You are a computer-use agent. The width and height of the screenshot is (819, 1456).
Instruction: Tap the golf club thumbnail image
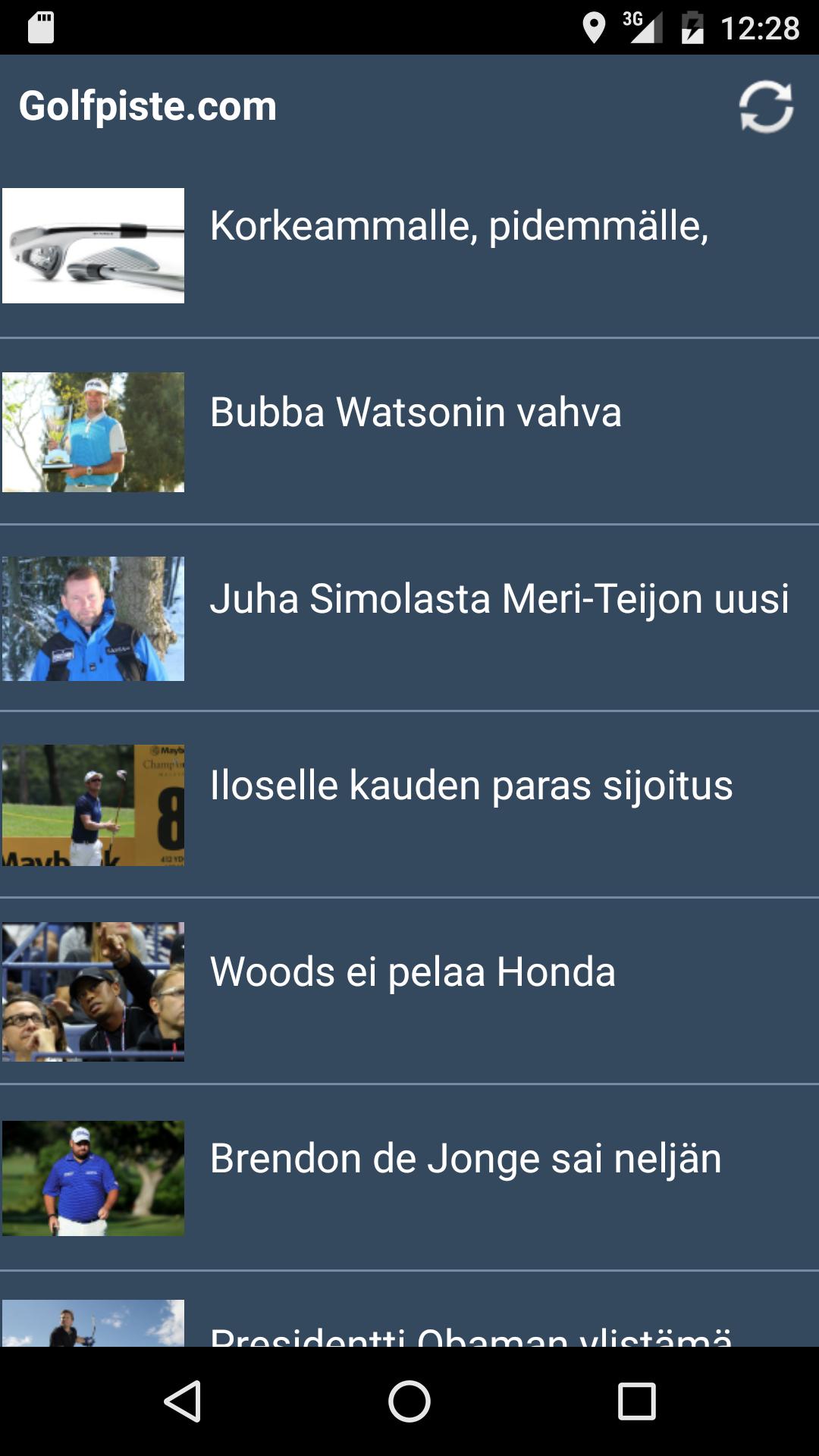[x=93, y=244]
